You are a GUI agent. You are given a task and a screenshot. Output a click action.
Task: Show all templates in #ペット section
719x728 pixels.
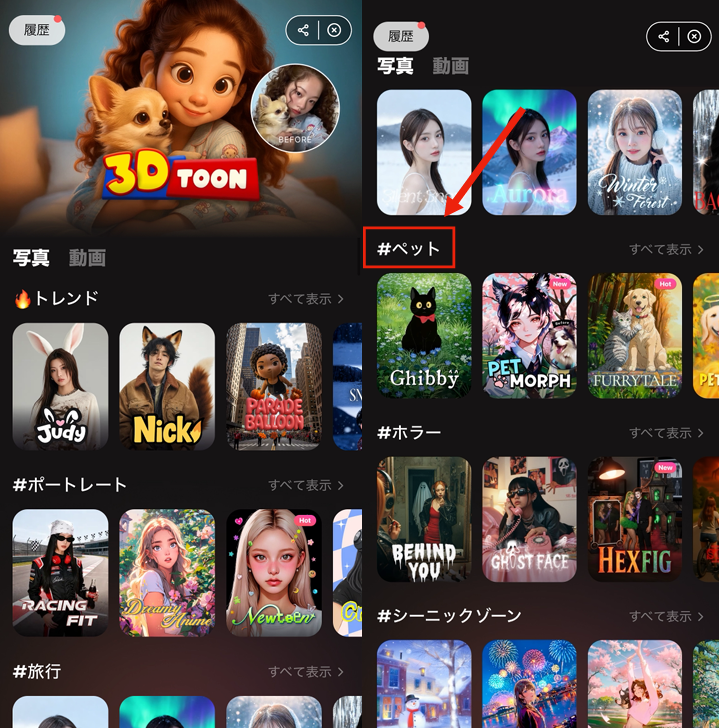pyautogui.click(x=666, y=249)
